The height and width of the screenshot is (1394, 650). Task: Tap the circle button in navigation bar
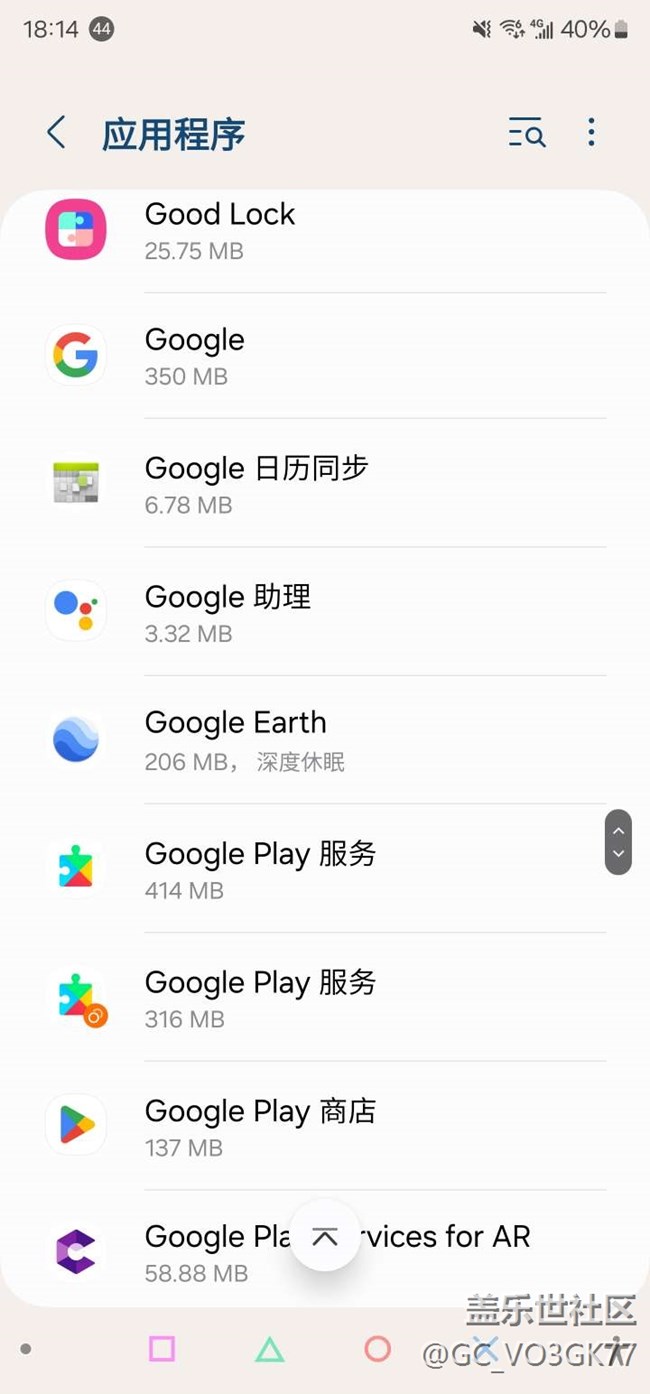coord(377,1349)
